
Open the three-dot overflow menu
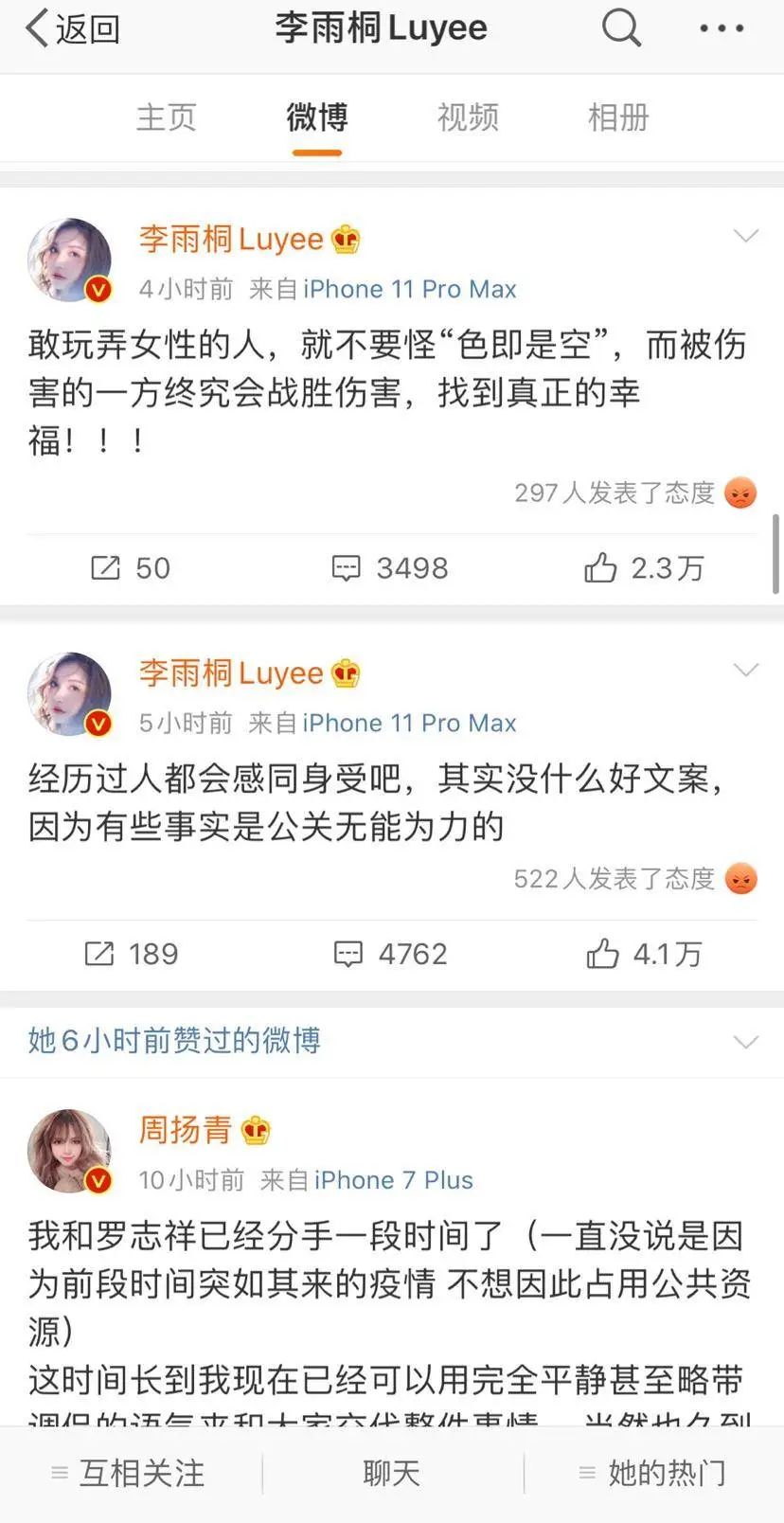coord(722,28)
